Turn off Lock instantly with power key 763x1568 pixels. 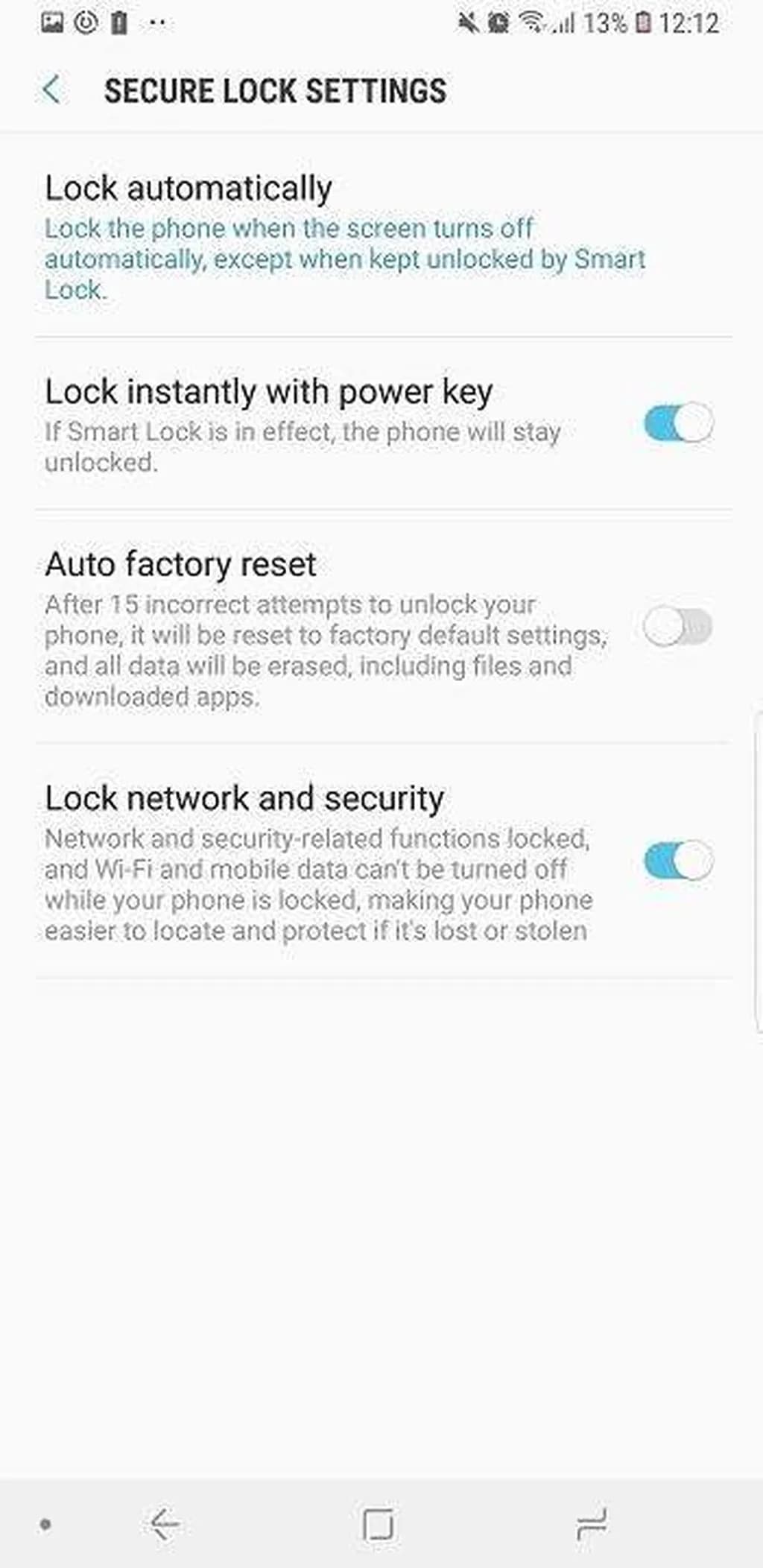coord(678,423)
